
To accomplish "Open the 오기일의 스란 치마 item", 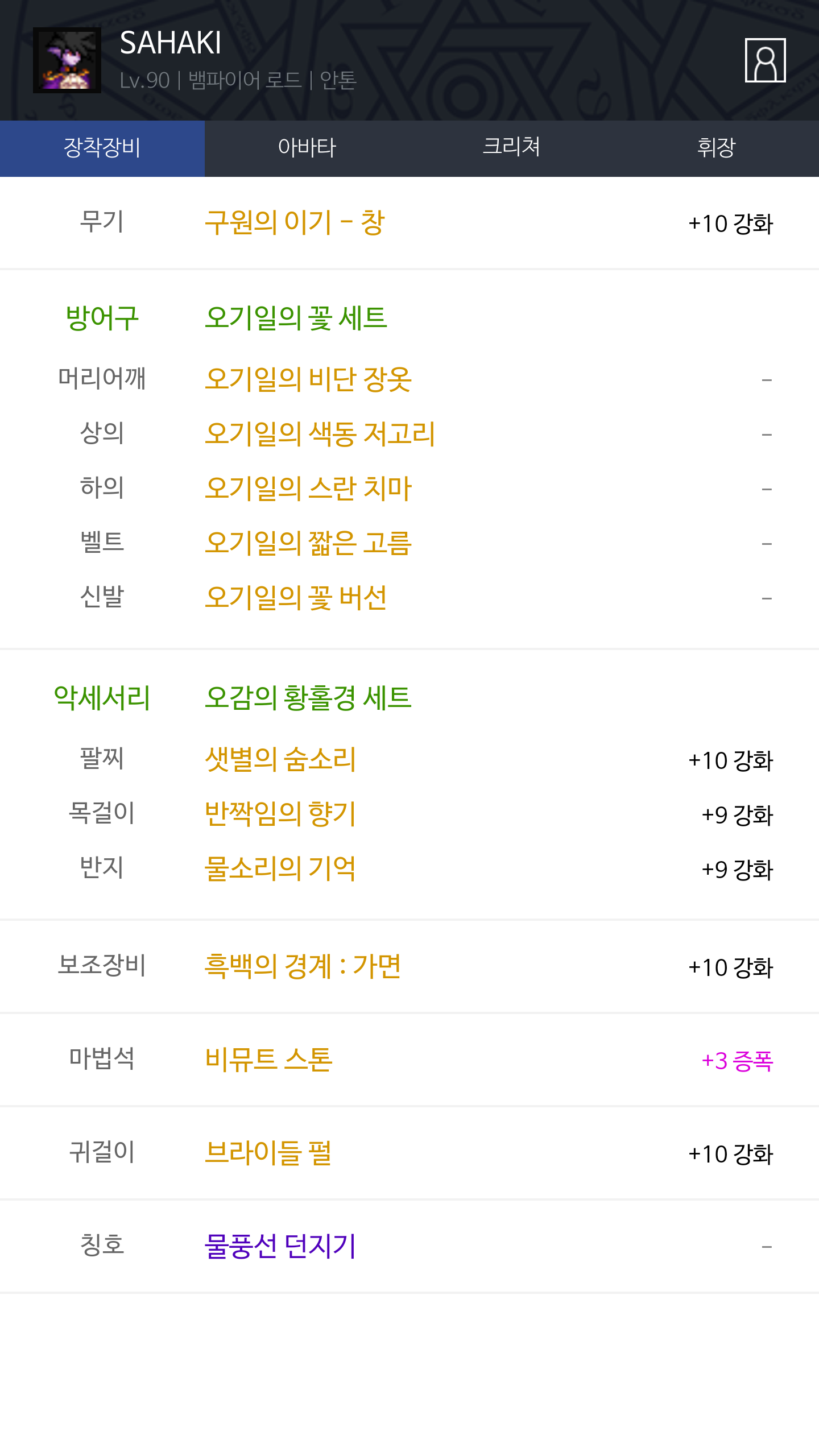I will (308, 488).
